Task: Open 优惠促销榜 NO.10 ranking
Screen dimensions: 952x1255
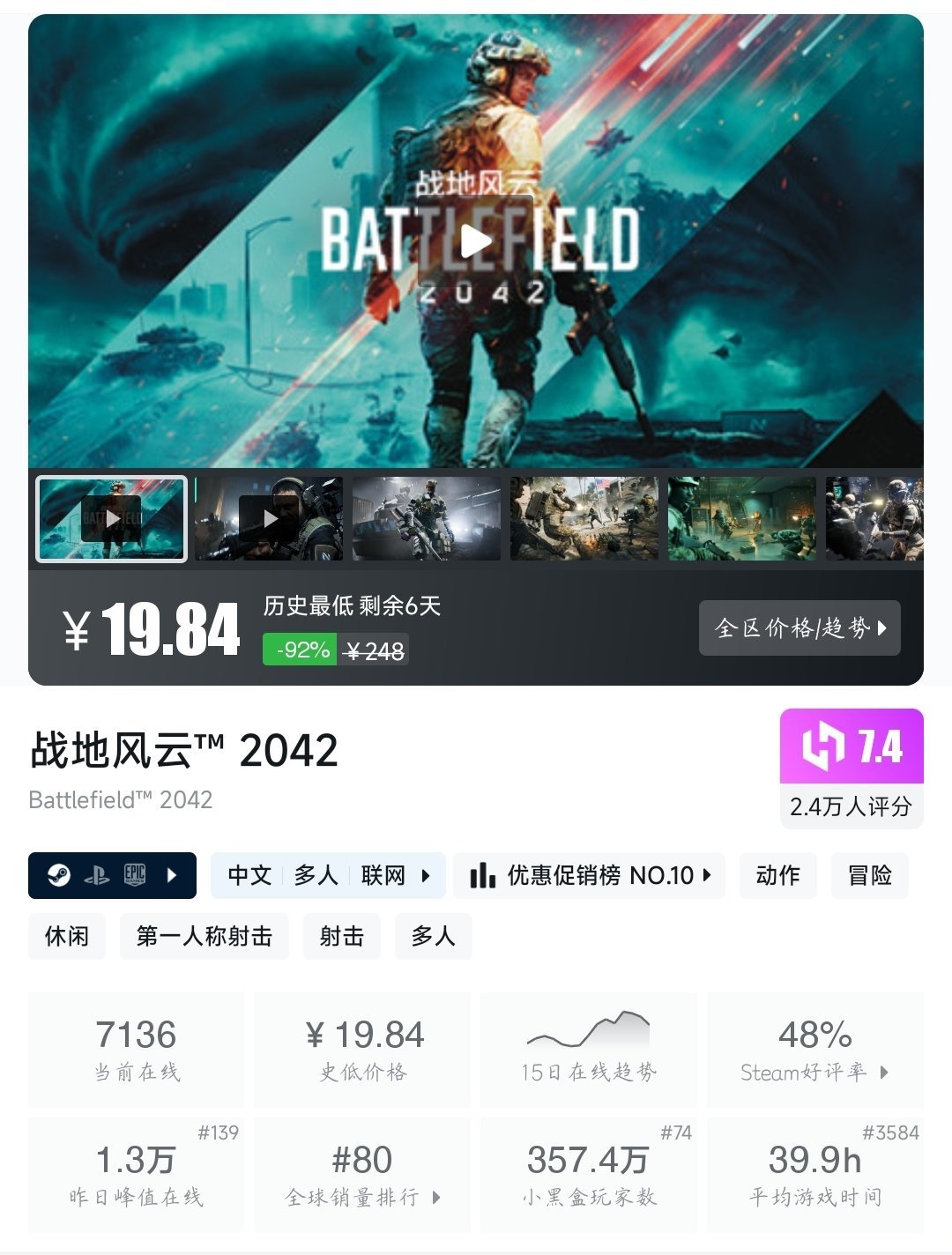Action: [x=589, y=875]
